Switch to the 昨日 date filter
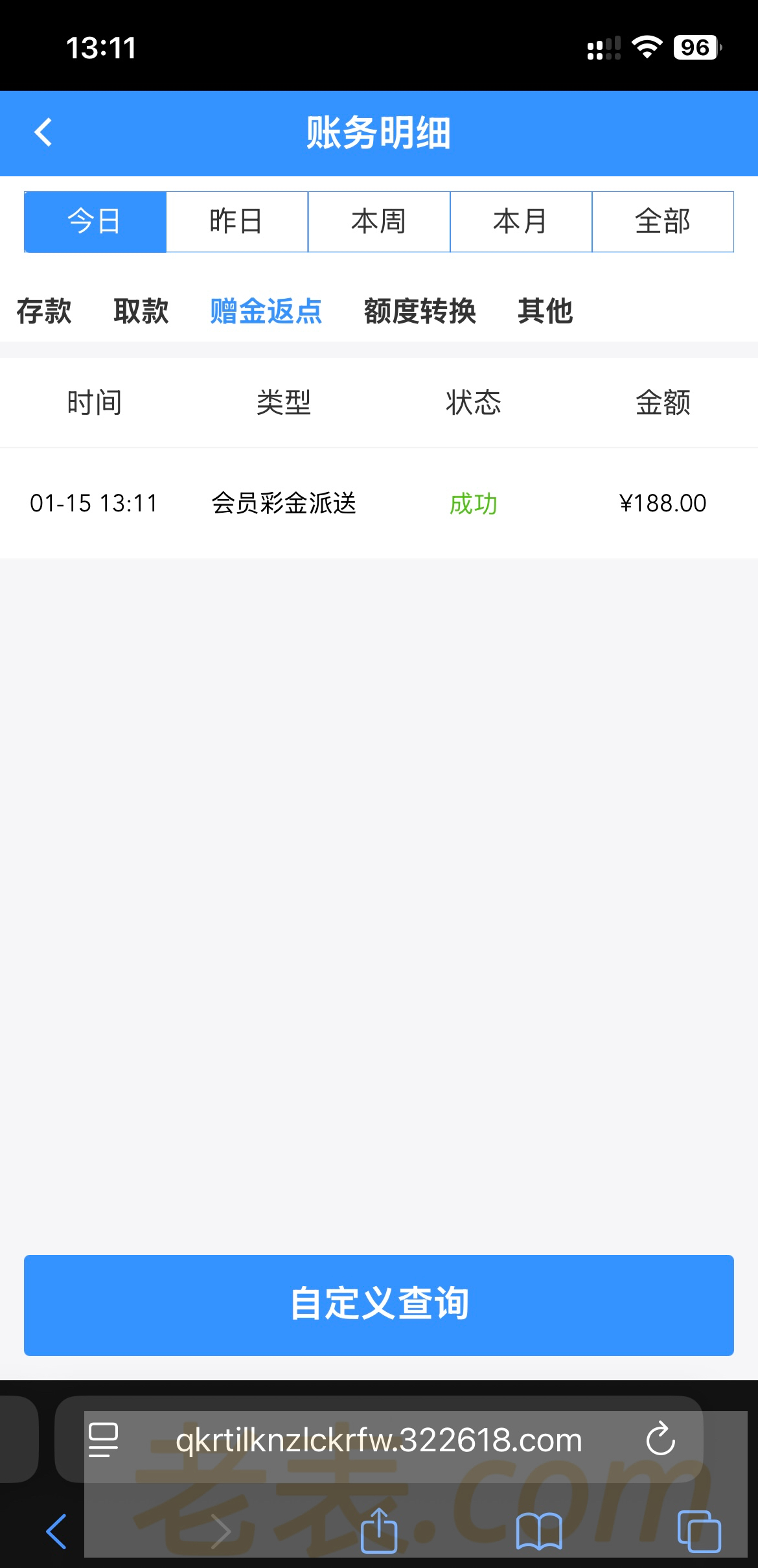Screen dimensions: 758x1568 (x=237, y=222)
